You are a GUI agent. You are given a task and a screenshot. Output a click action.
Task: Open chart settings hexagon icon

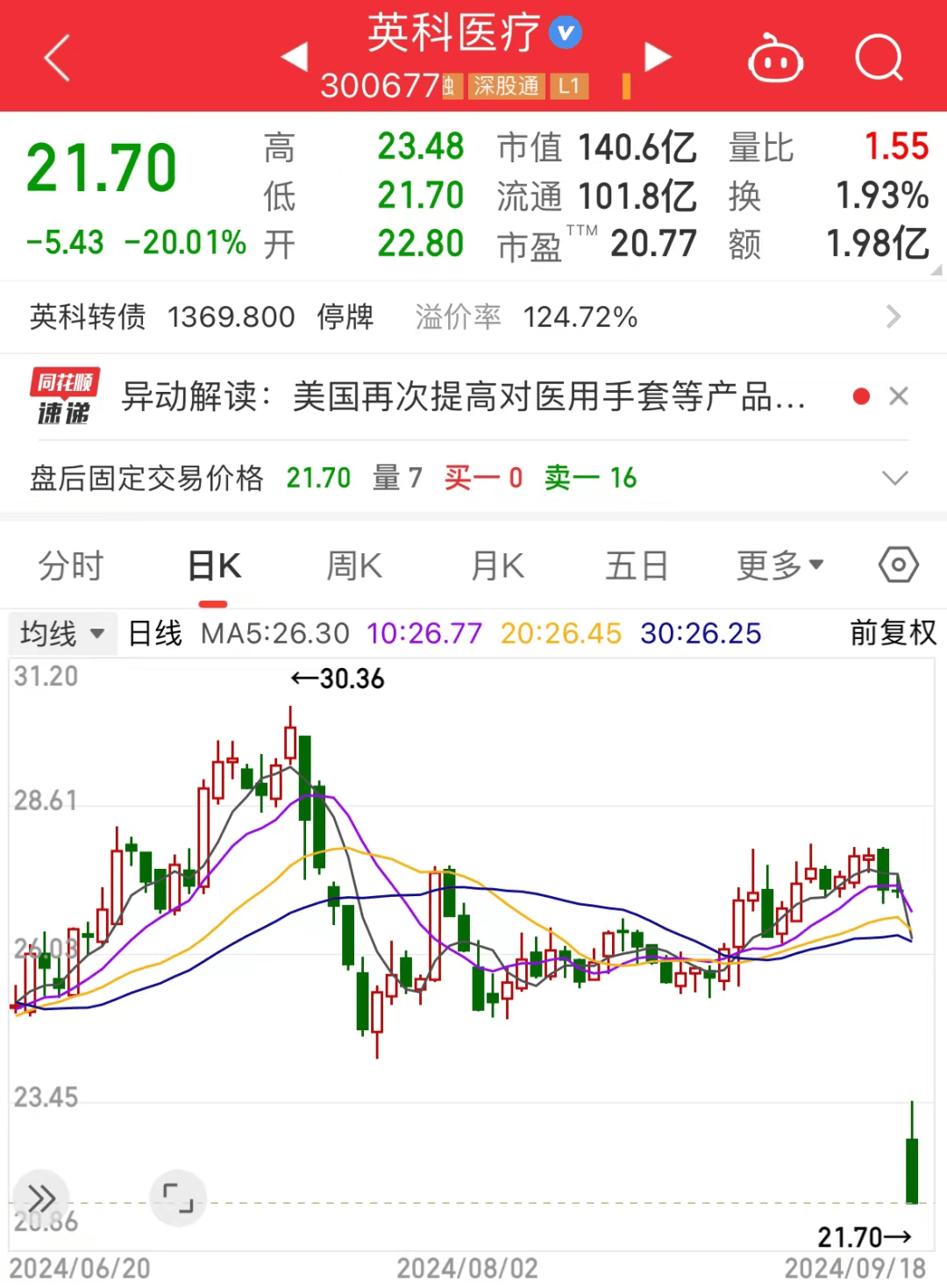(899, 566)
